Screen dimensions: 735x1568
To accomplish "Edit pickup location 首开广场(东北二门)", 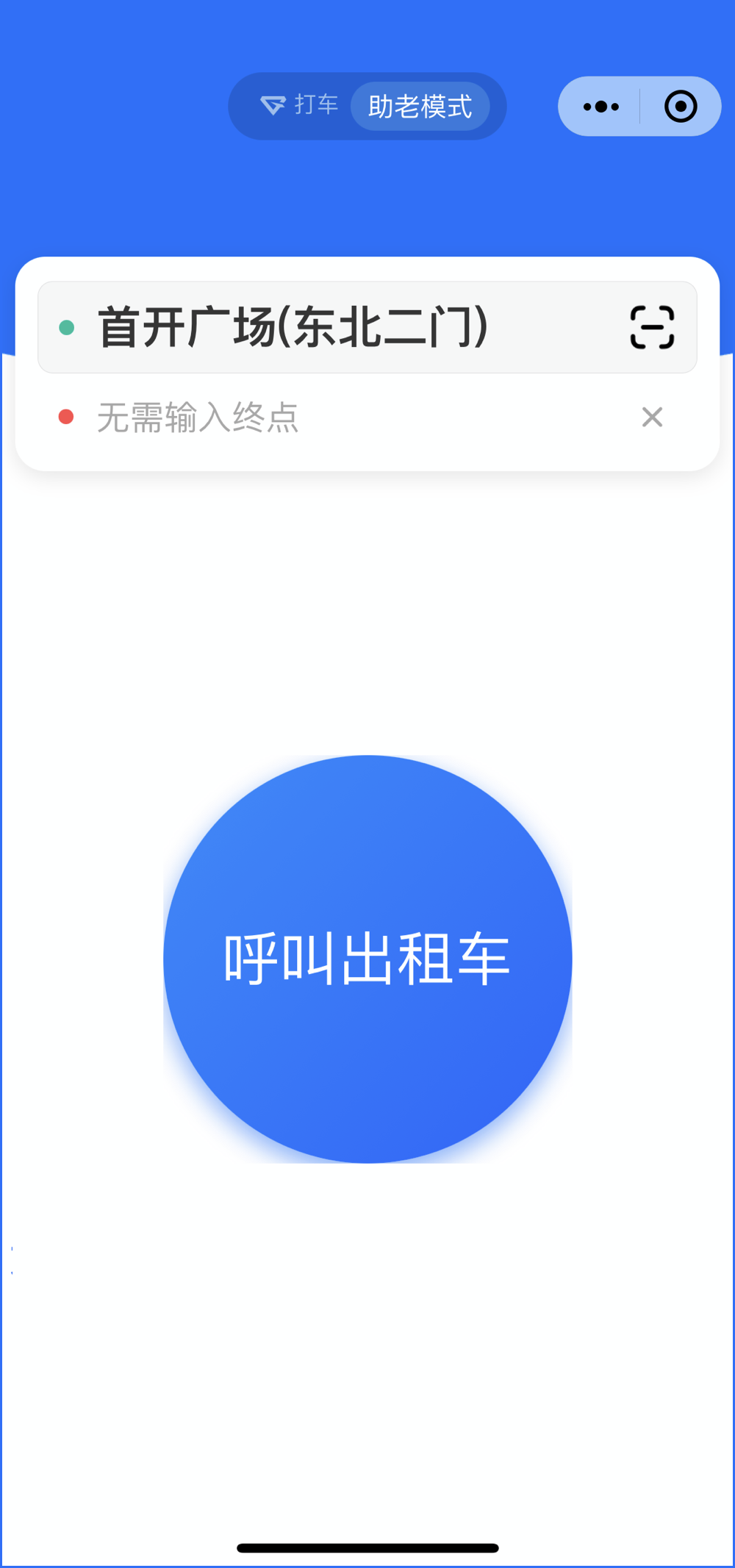I will (294, 327).
